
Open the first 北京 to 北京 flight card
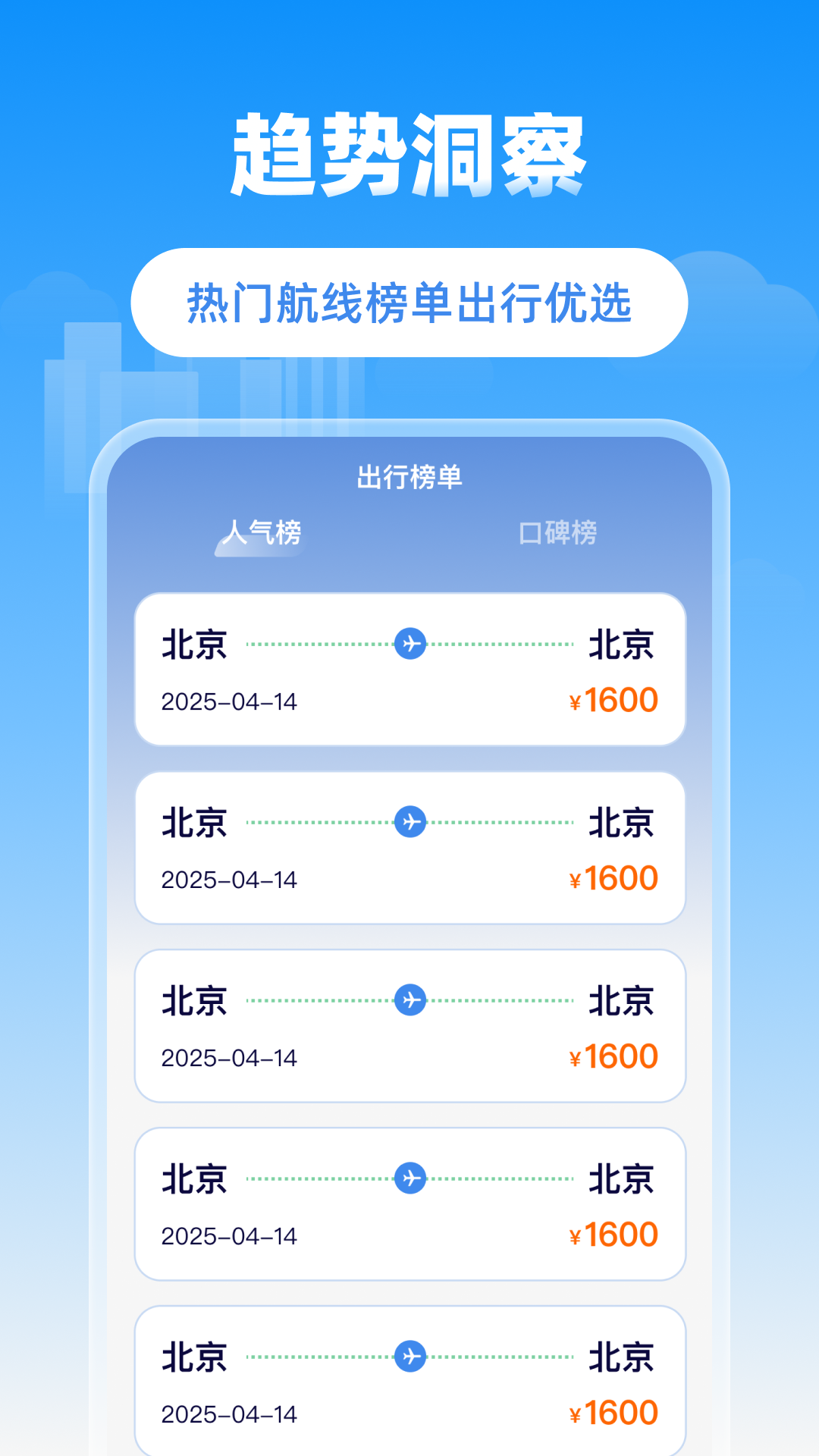click(410, 667)
